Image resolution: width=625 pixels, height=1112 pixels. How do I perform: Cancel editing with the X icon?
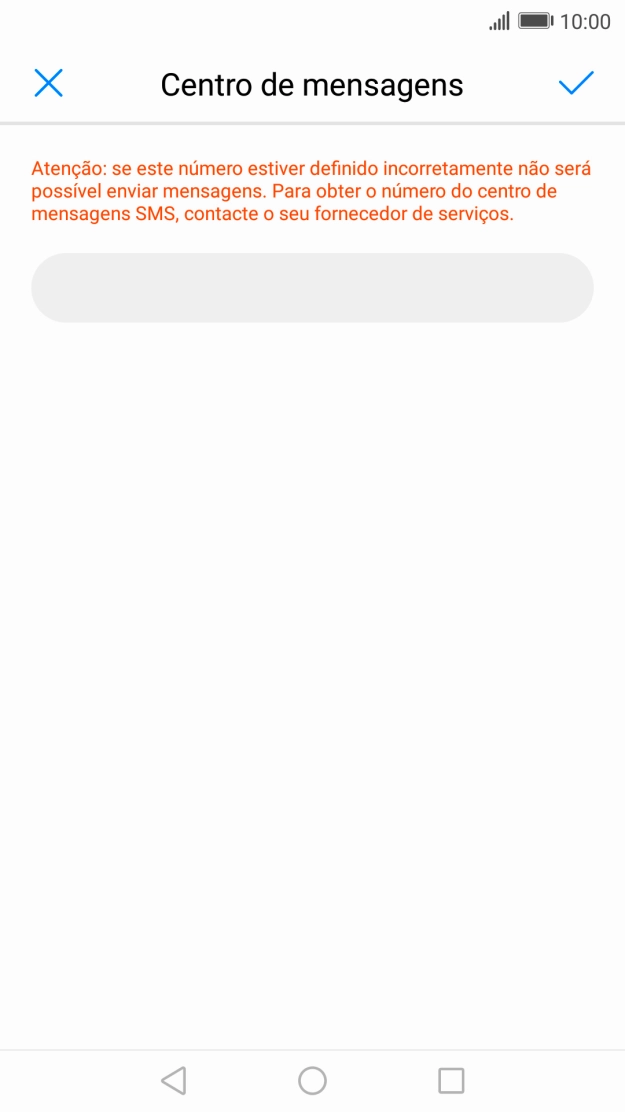tap(49, 84)
